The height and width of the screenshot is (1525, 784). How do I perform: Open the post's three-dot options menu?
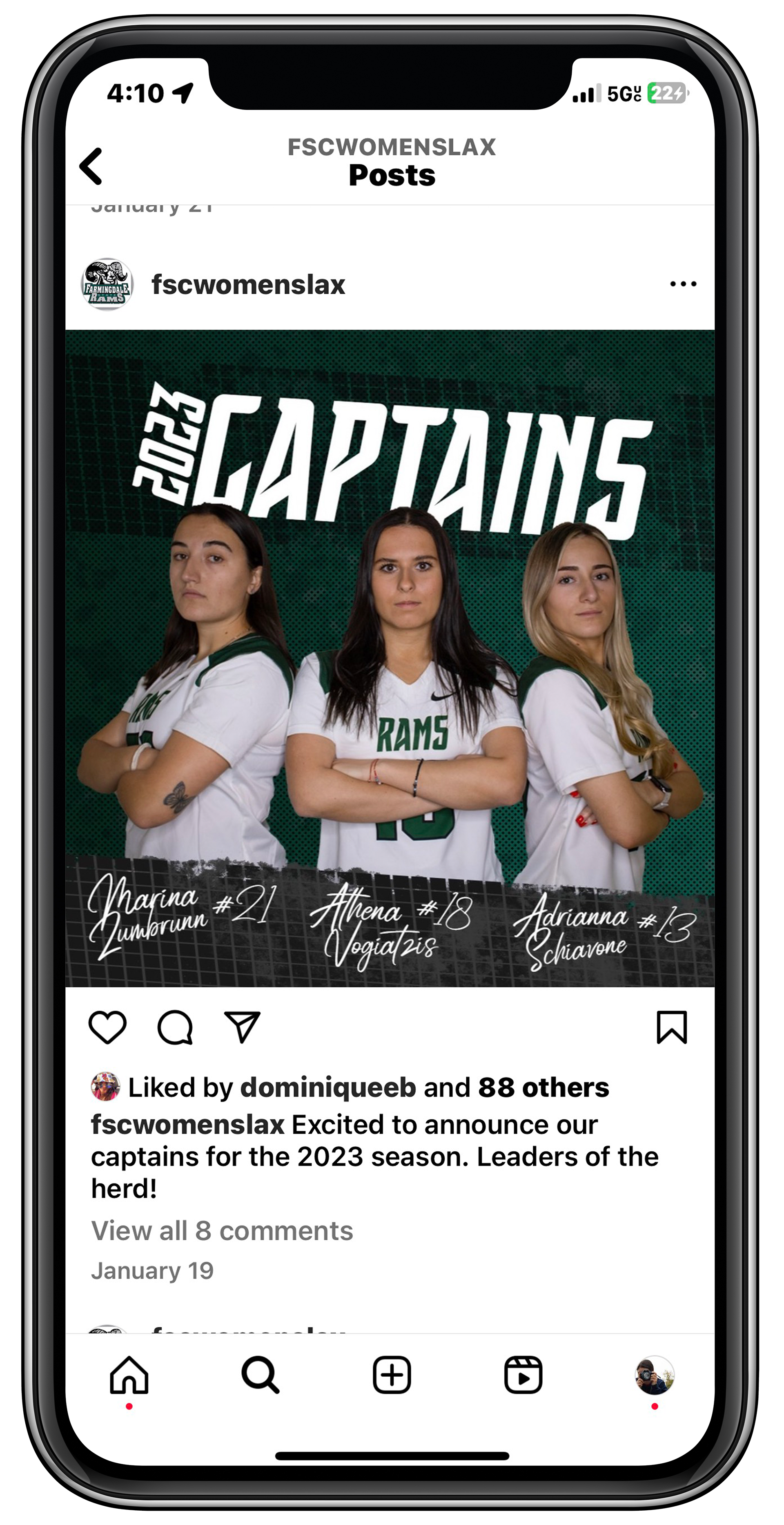(683, 284)
